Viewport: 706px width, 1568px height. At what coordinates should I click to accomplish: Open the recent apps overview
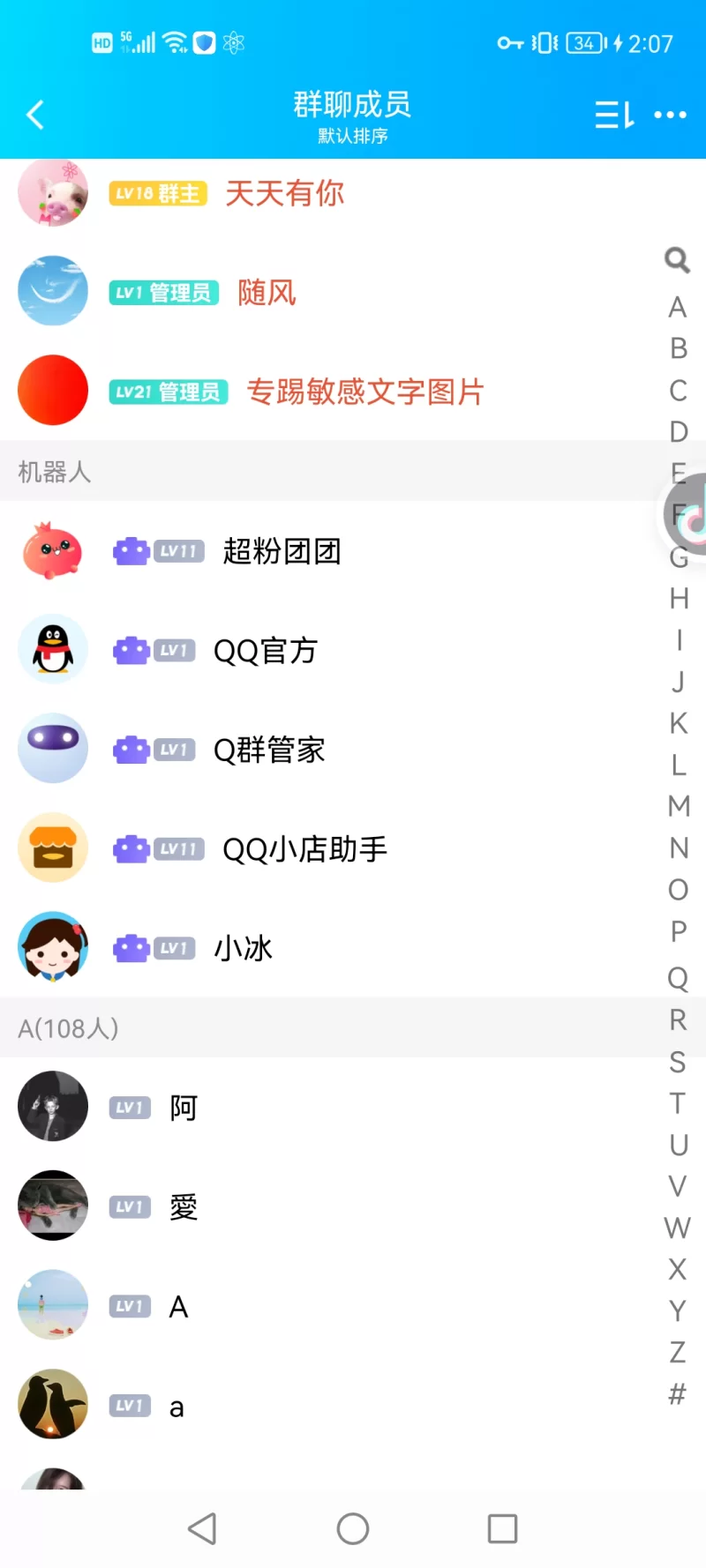(x=502, y=1528)
